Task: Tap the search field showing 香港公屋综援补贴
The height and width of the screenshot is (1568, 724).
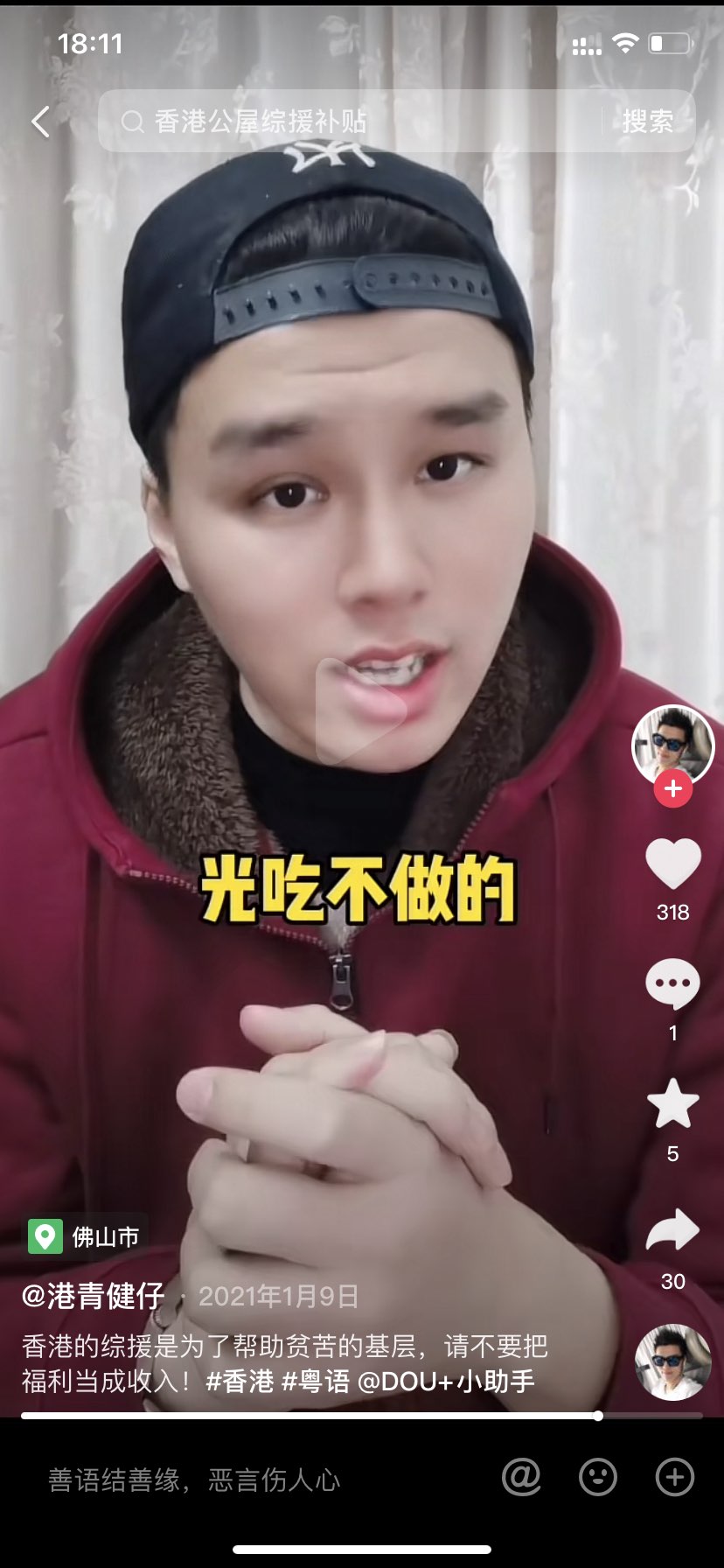Action: click(350, 122)
